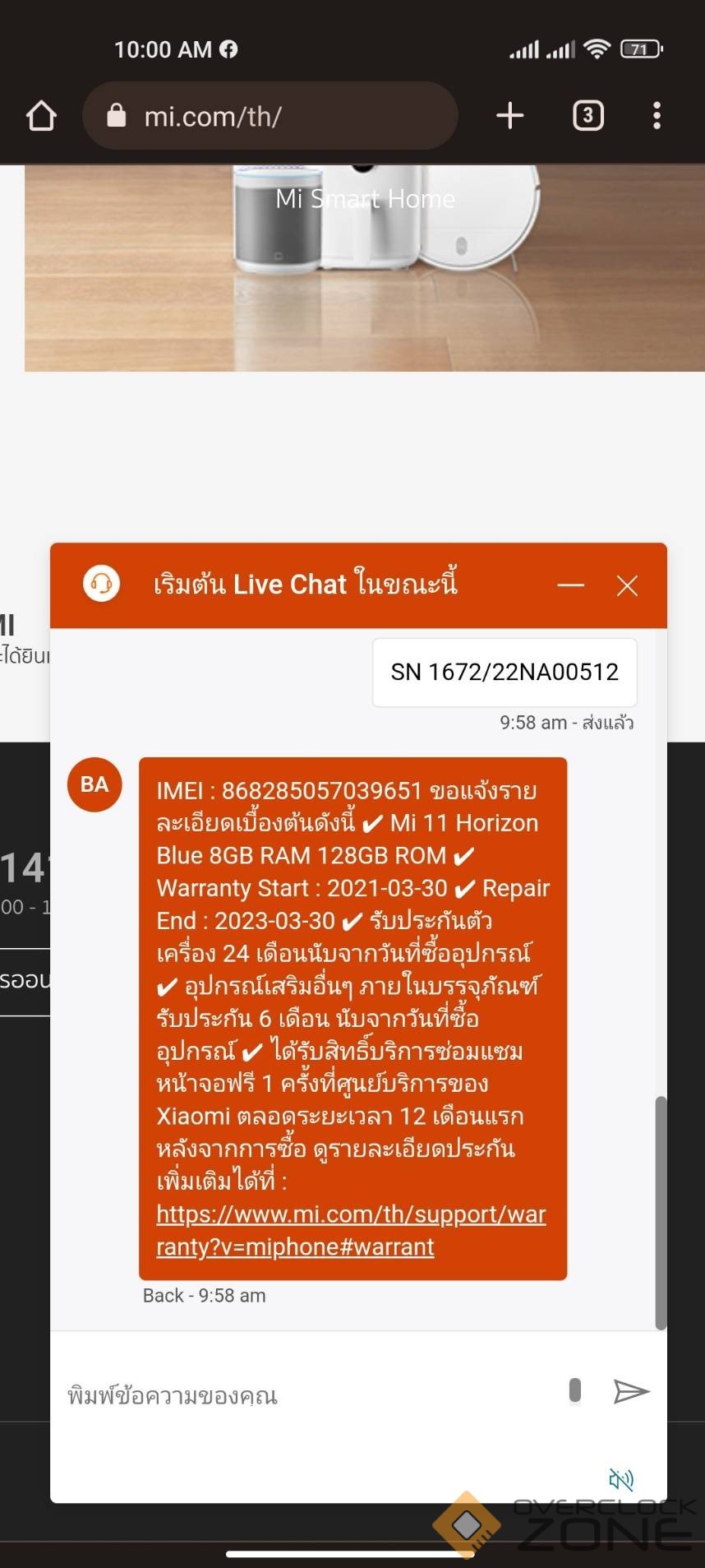Focus the chat message input field
The image size is (705, 1568).
304,1395
